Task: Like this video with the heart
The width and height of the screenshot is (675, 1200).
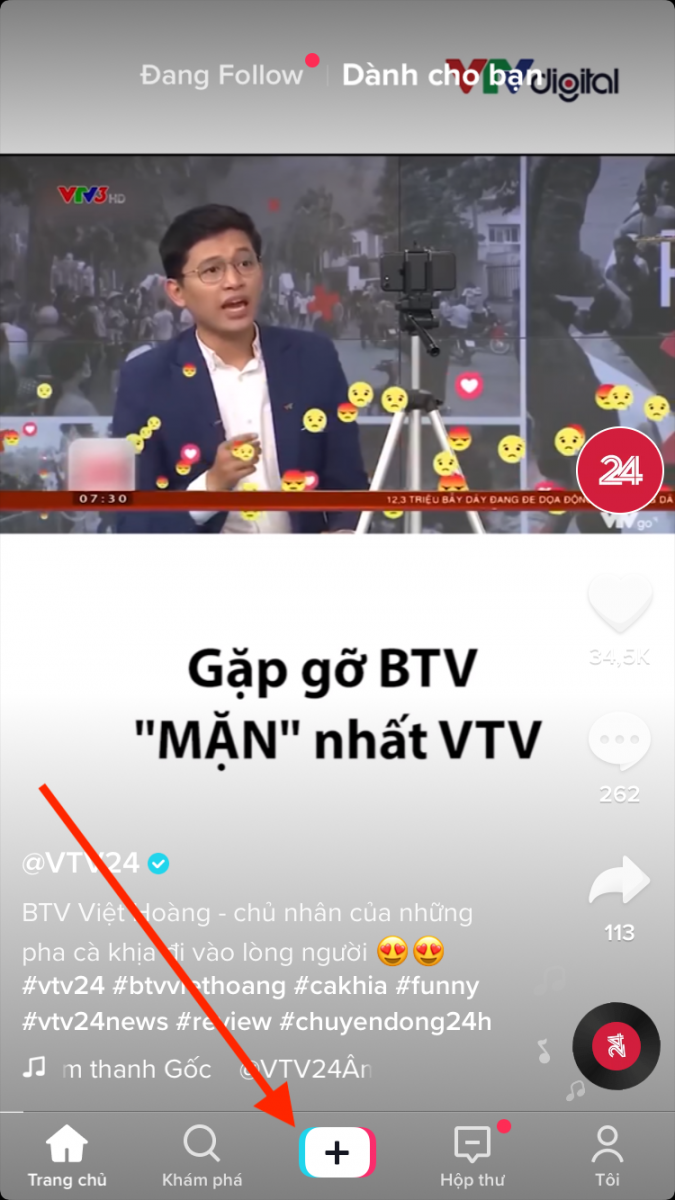Action: [x=620, y=605]
